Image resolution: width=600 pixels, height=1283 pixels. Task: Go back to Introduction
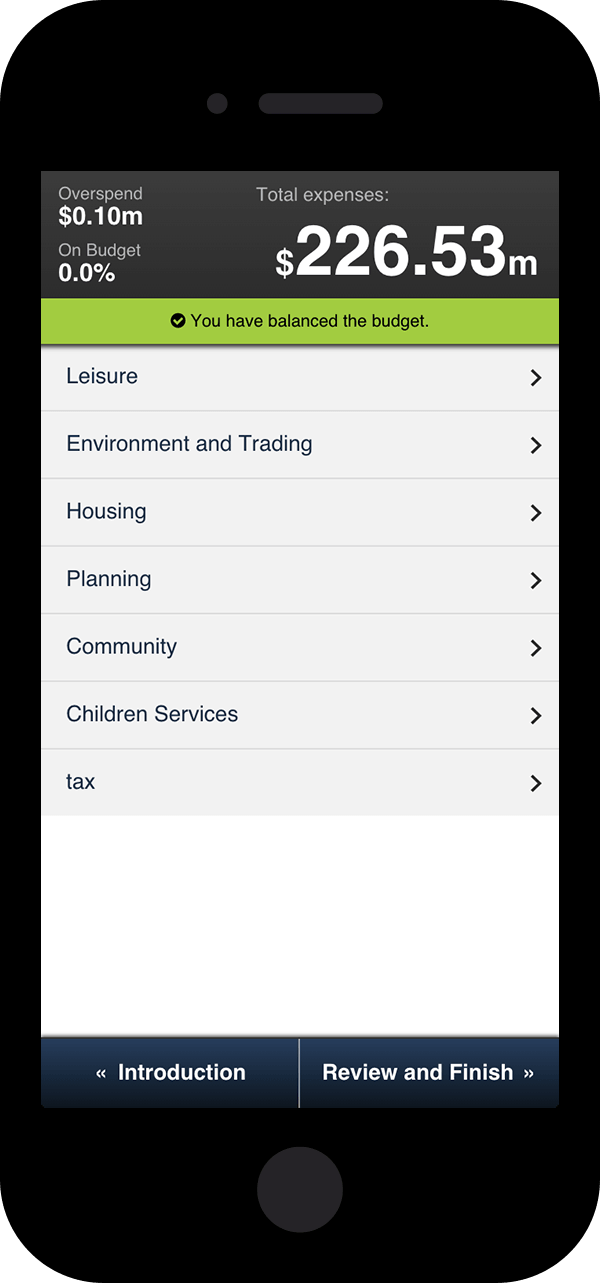click(170, 1073)
